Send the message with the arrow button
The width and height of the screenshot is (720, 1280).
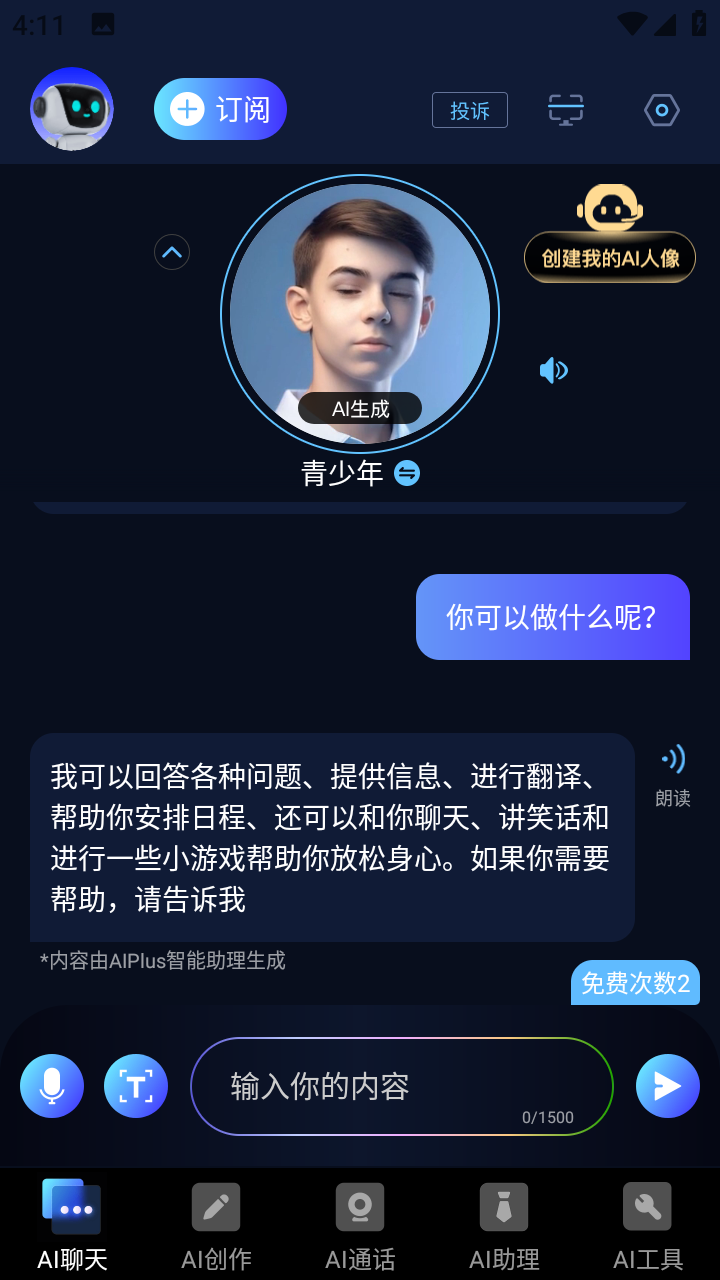coord(667,1086)
